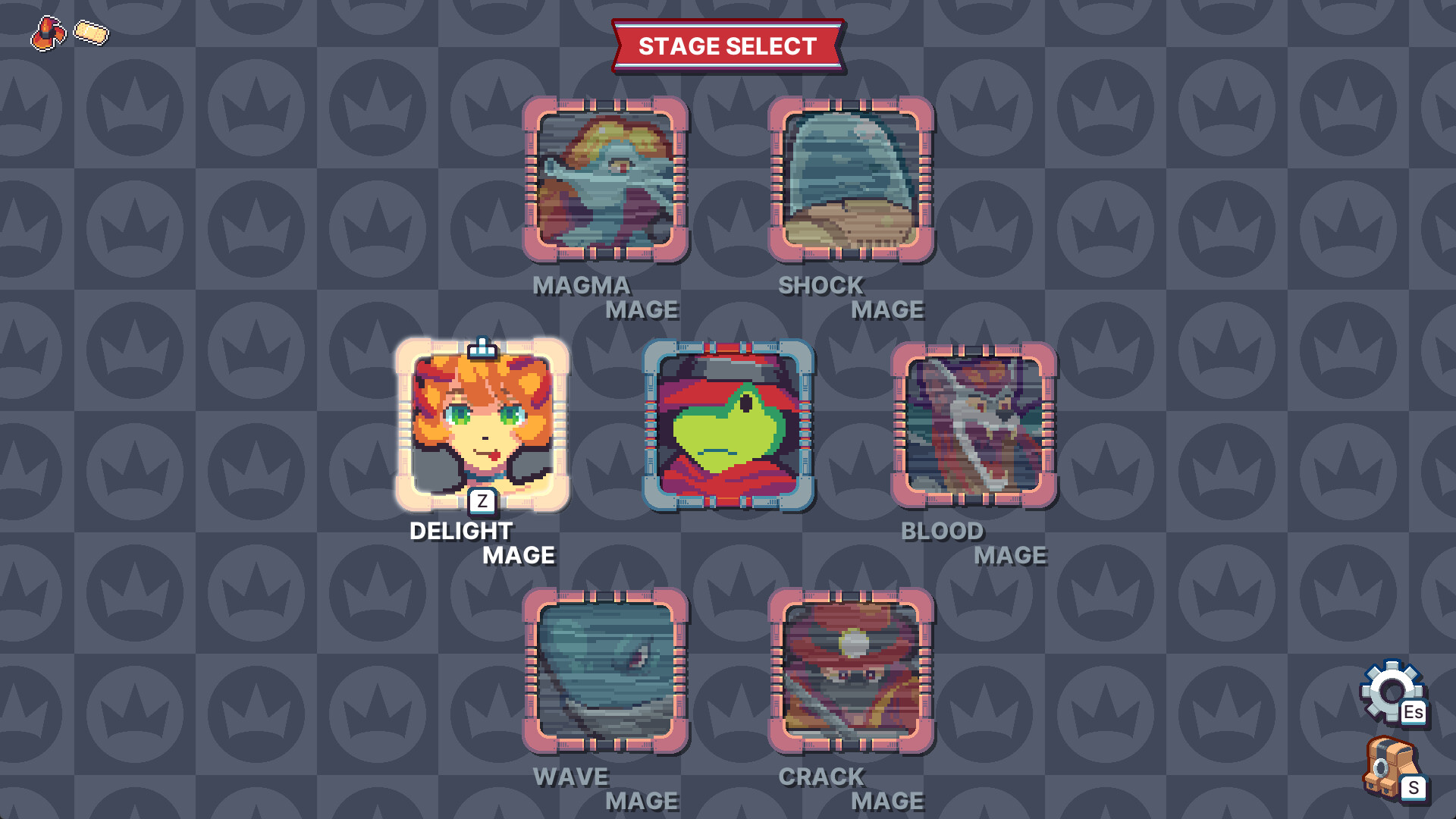
Task: Open the settings gear
Action: [1392, 692]
